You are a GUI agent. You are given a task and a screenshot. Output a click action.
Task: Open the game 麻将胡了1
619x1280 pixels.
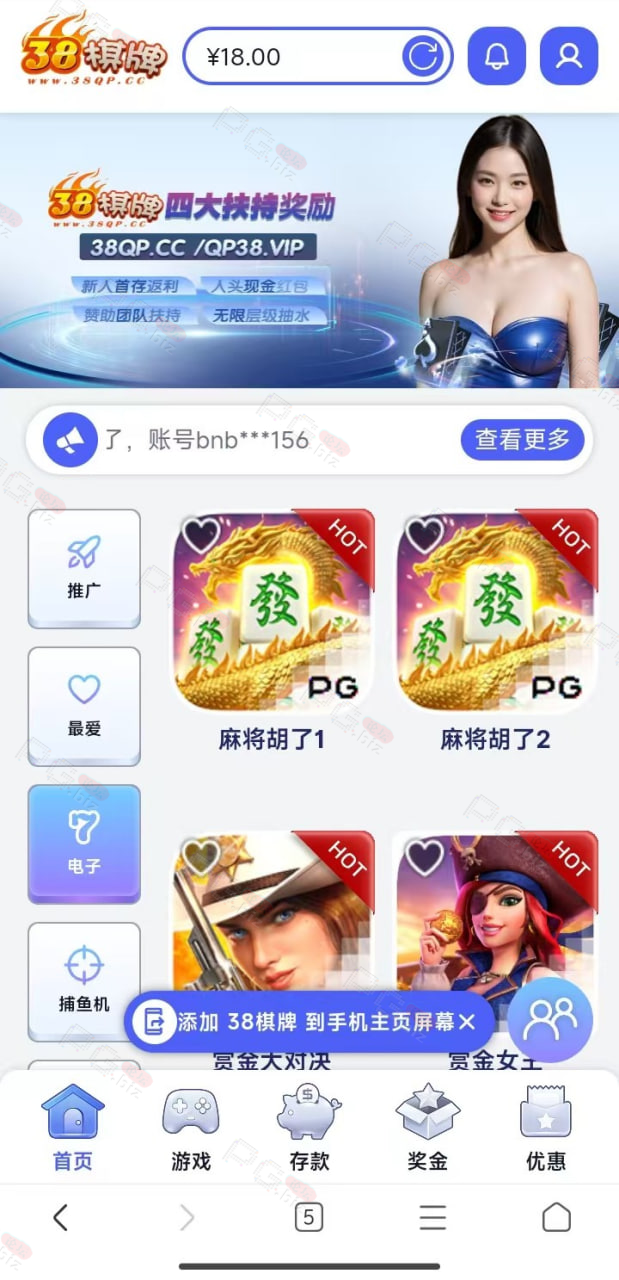coord(273,612)
